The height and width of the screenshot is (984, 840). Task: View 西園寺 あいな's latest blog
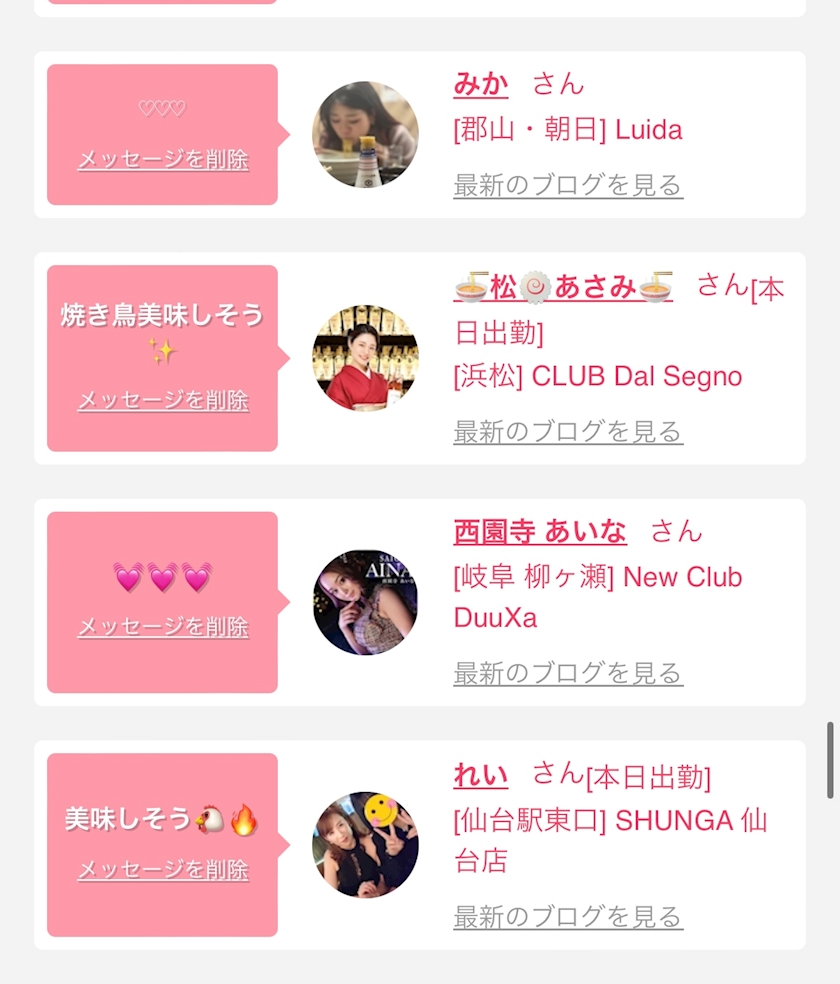pos(568,673)
